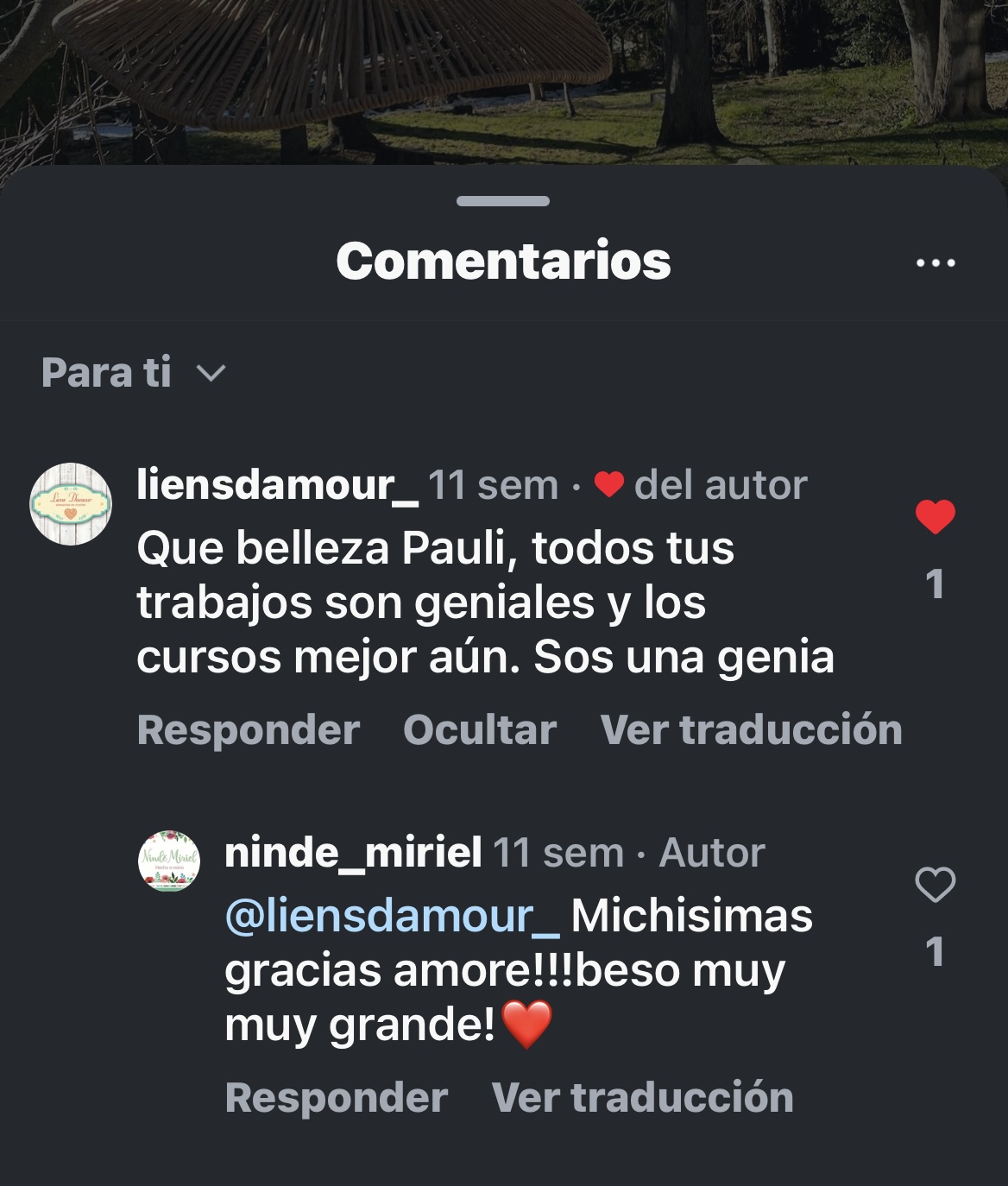Reply to liensdamour_ comment
This screenshot has width=1008, height=1186.
(x=248, y=730)
